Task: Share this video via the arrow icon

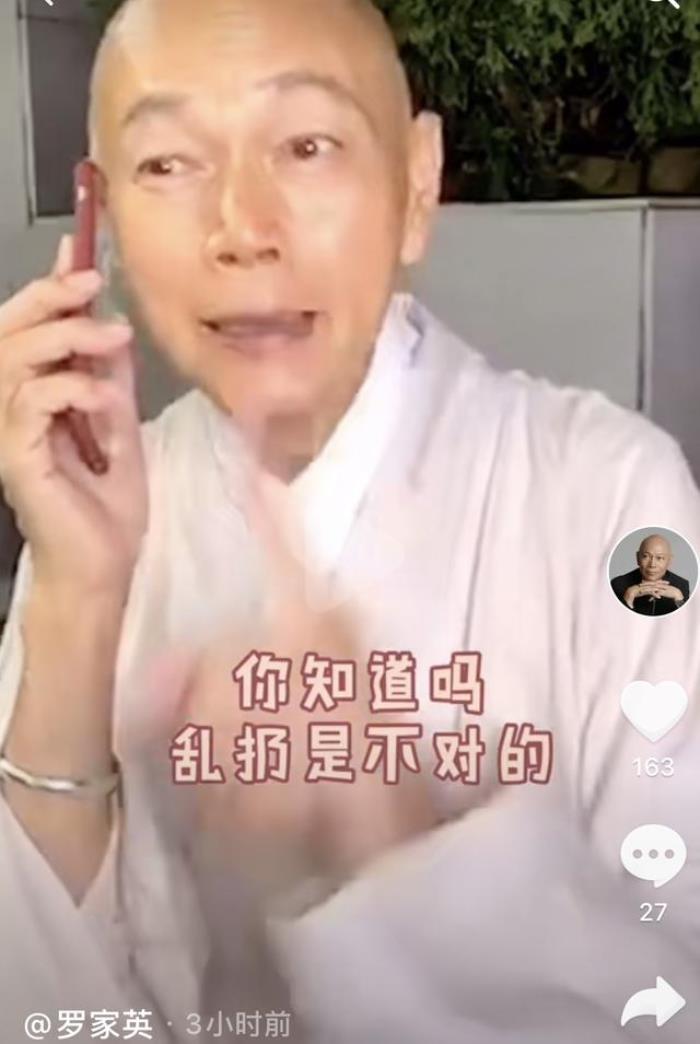Action: coord(653,1001)
